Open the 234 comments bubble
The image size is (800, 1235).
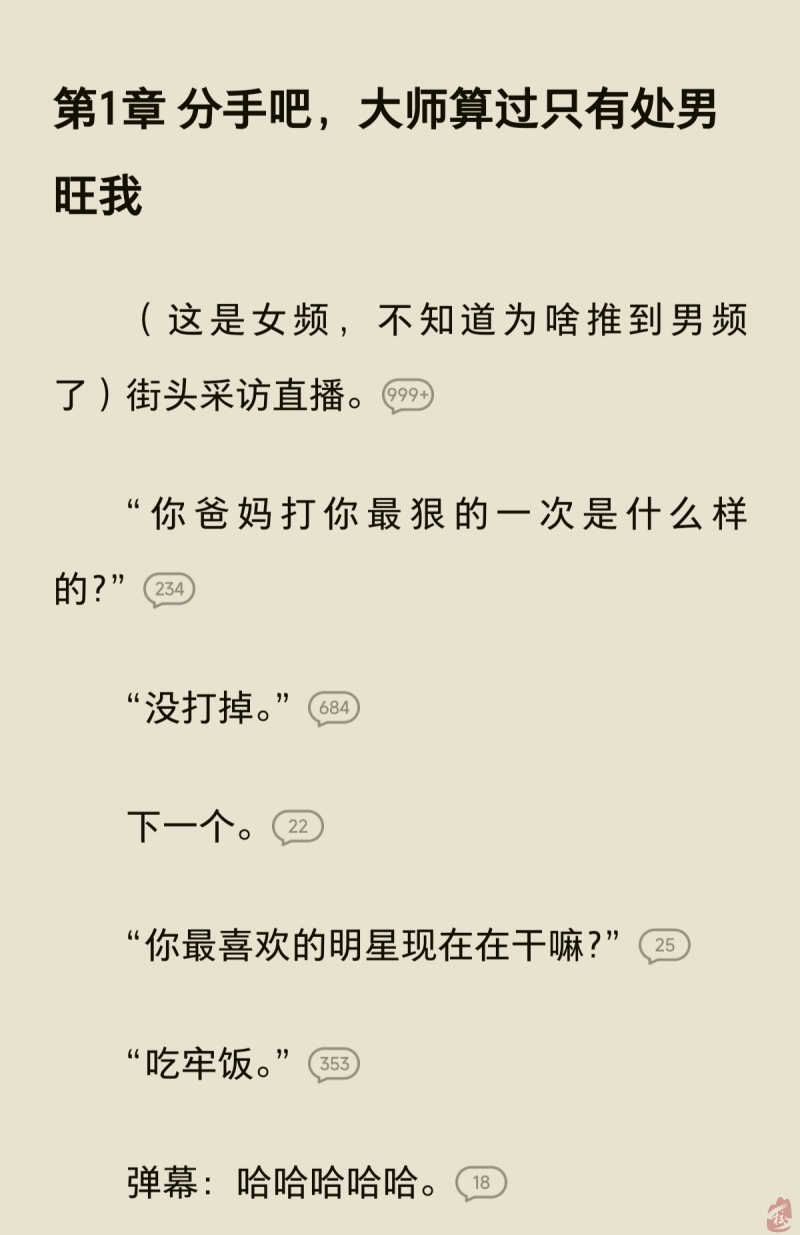[x=169, y=589]
